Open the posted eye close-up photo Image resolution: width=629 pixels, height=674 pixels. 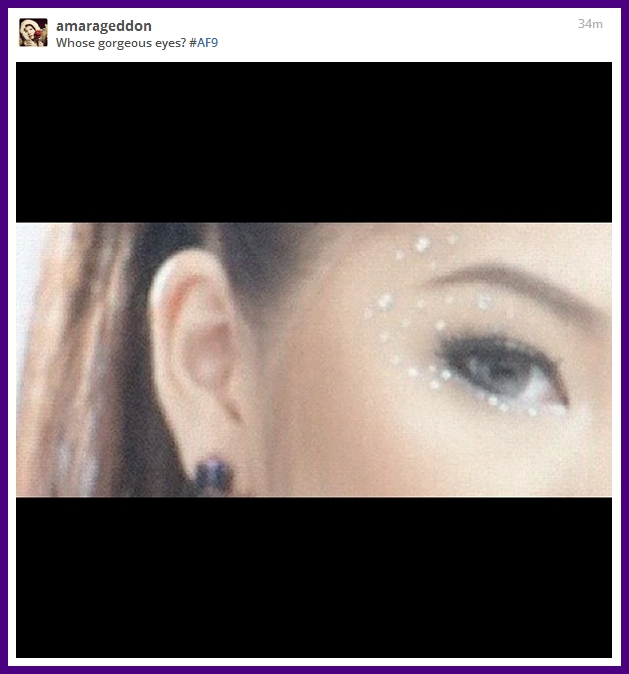point(314,359)
